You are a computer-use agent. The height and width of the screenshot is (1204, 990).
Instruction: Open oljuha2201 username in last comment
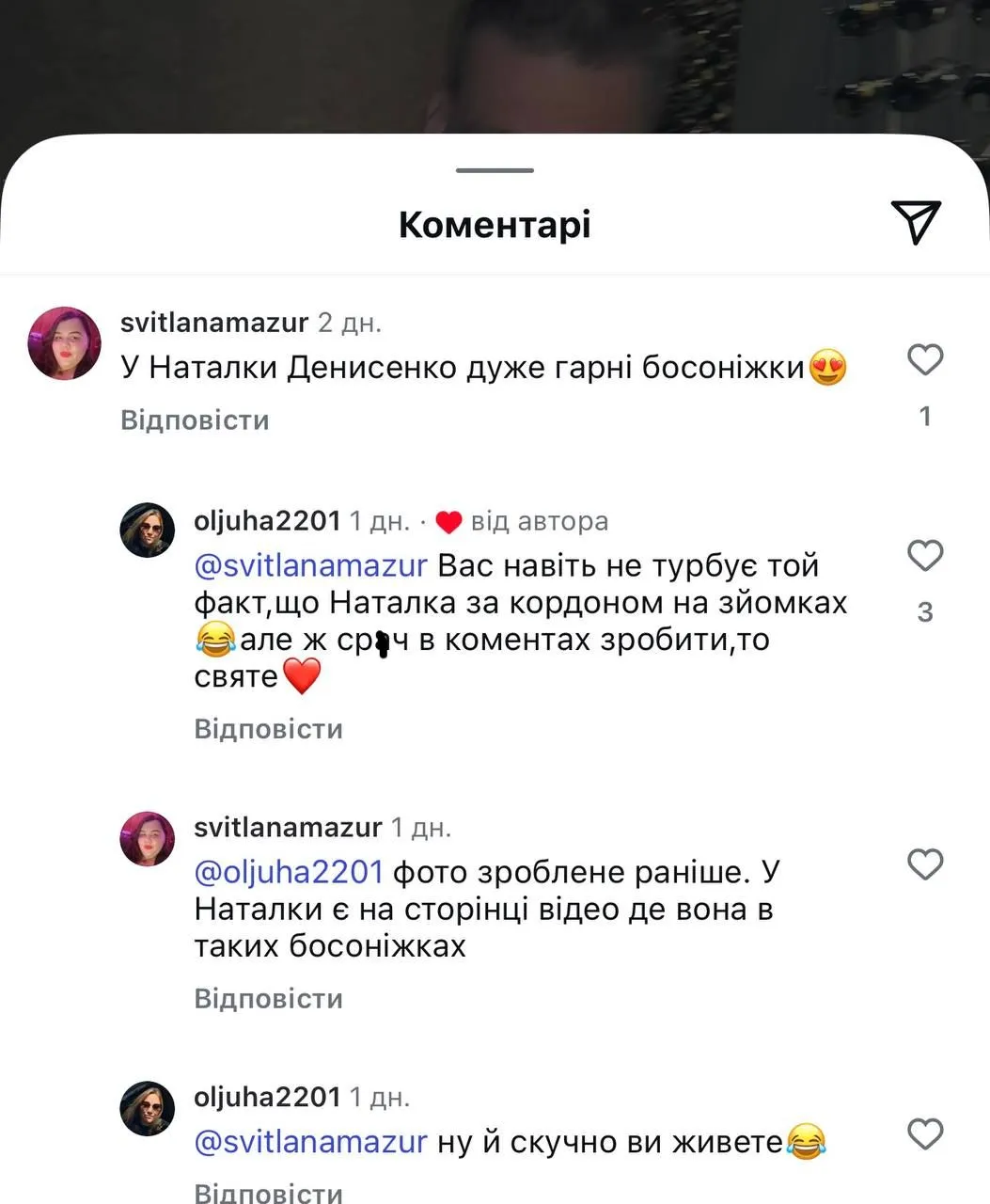coord(267,1097)
